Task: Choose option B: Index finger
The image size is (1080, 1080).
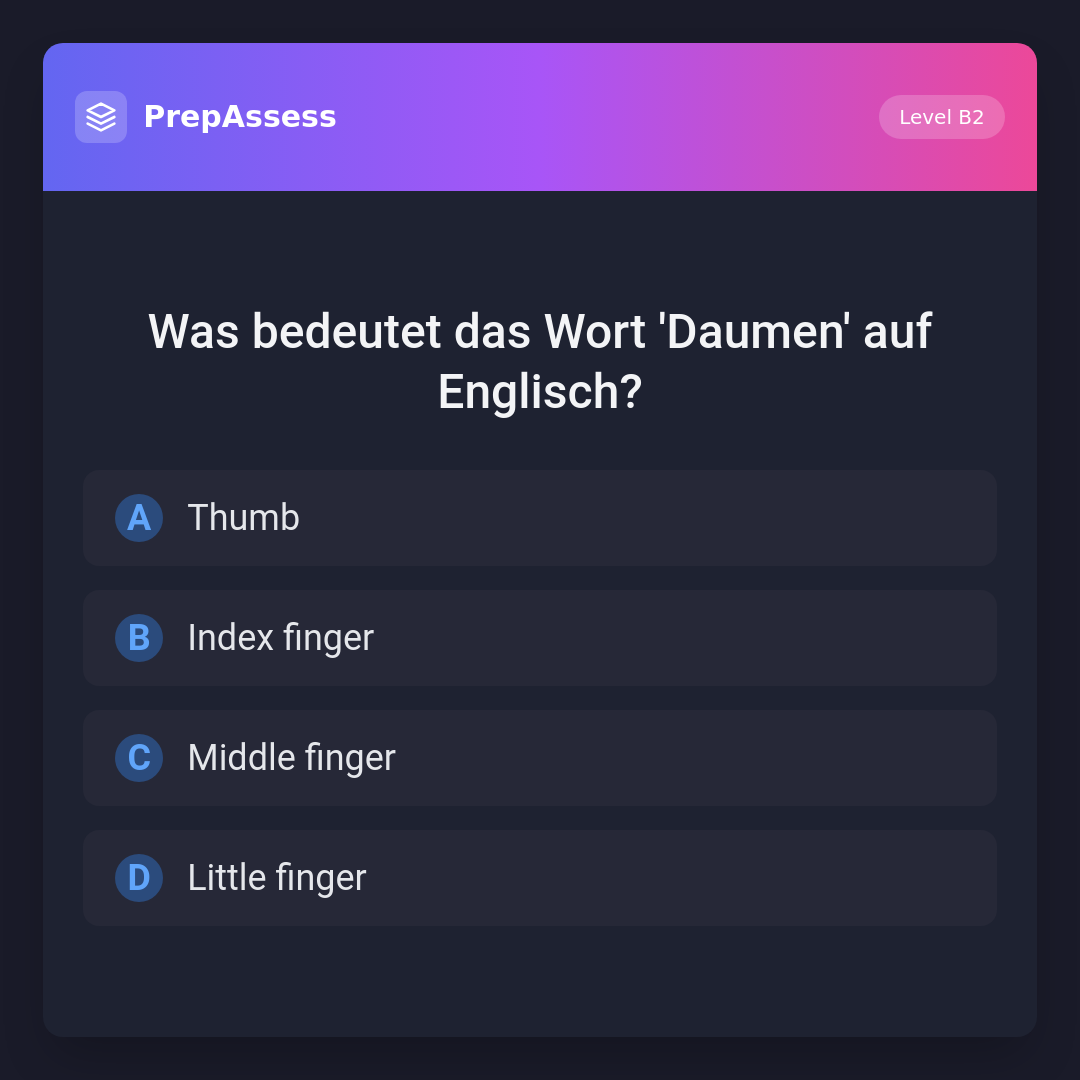Action: pos(540,638)
